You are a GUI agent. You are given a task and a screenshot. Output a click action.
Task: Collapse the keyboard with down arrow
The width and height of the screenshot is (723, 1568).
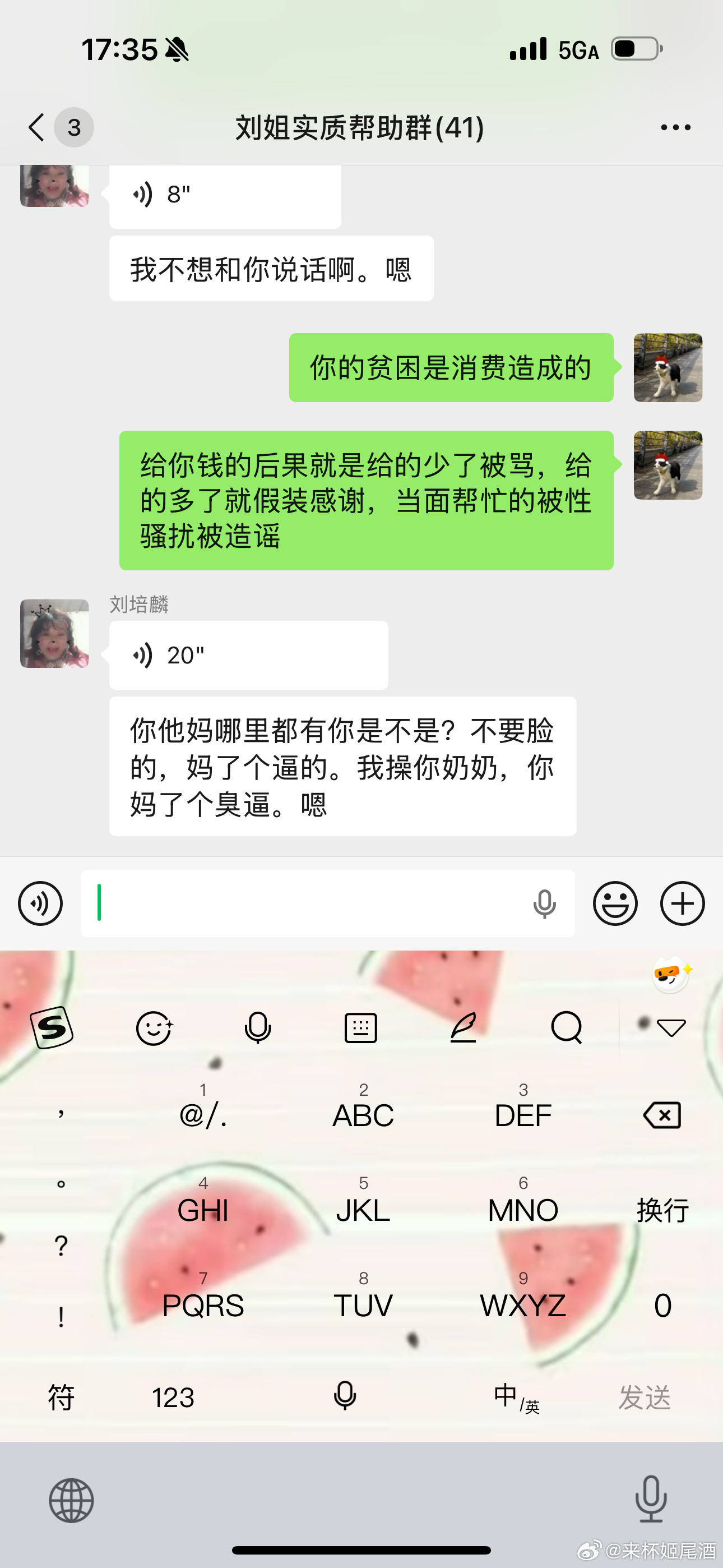tap(671, 1028)
